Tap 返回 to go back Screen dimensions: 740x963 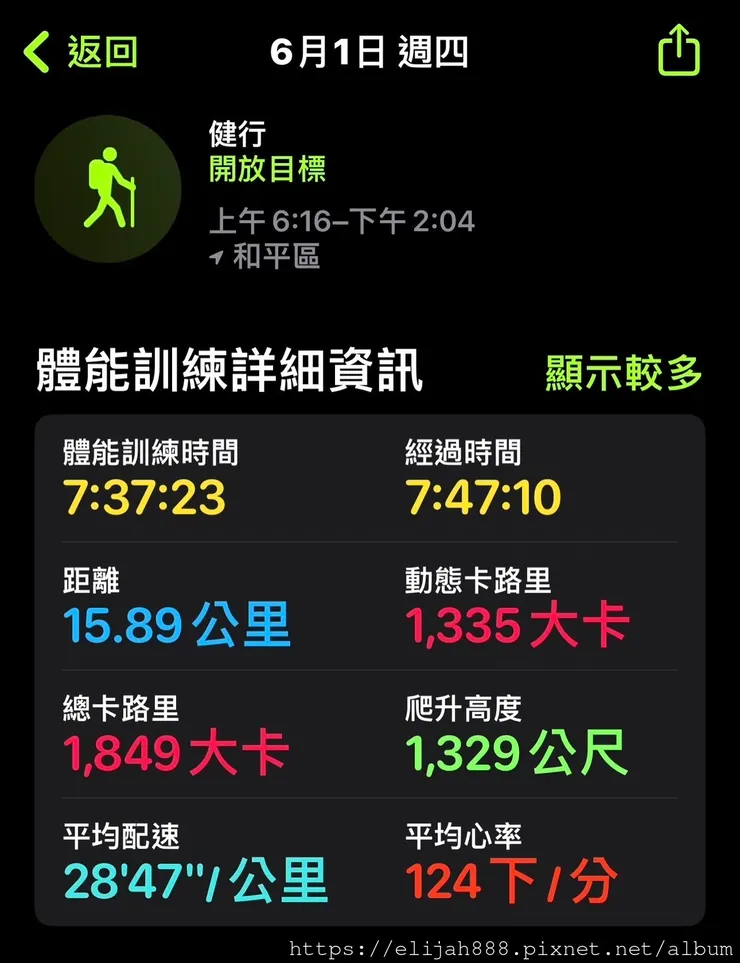98,53
